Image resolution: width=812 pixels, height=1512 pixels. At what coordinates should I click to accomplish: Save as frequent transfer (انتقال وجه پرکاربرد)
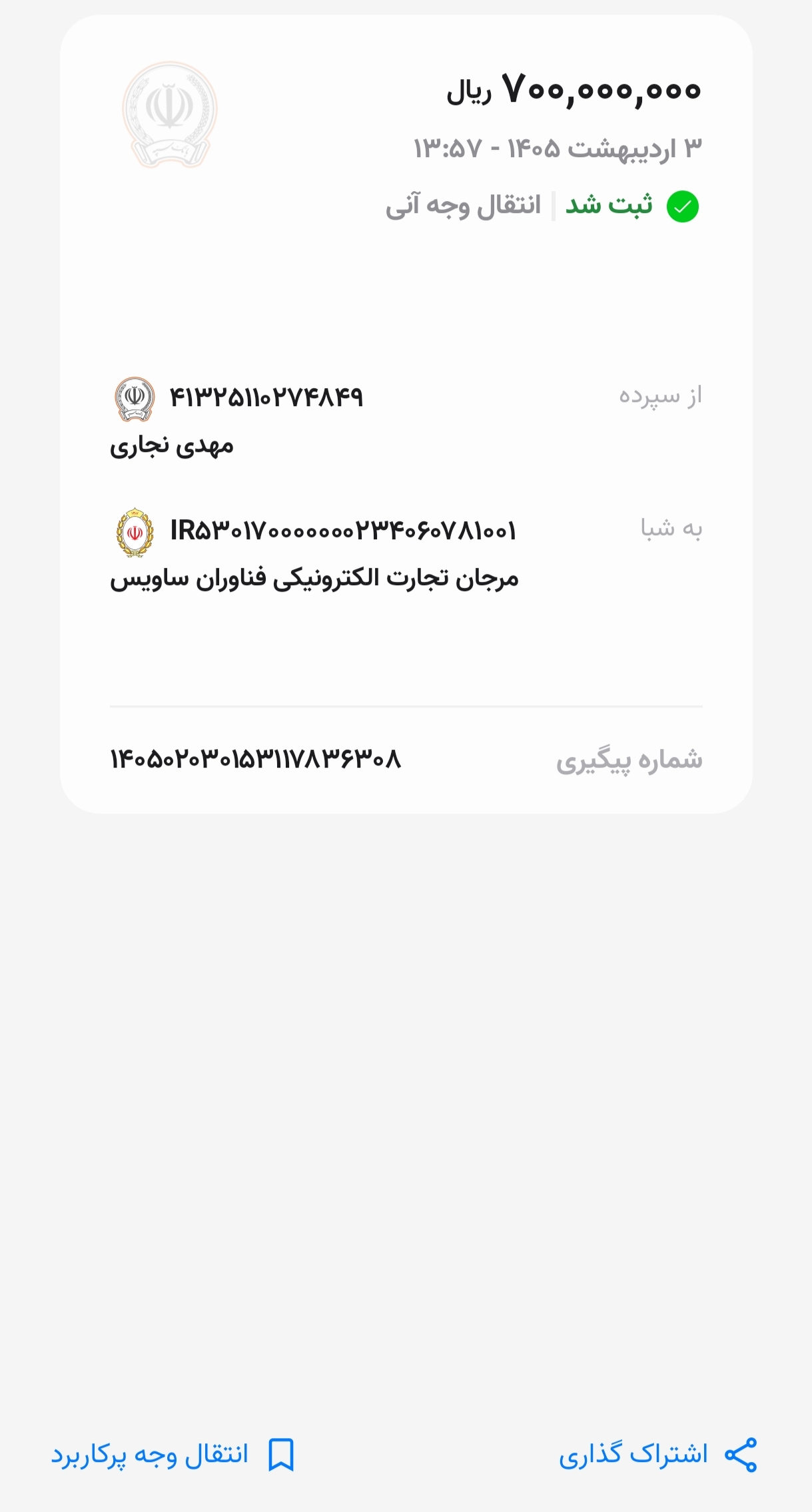point(173,1455)
